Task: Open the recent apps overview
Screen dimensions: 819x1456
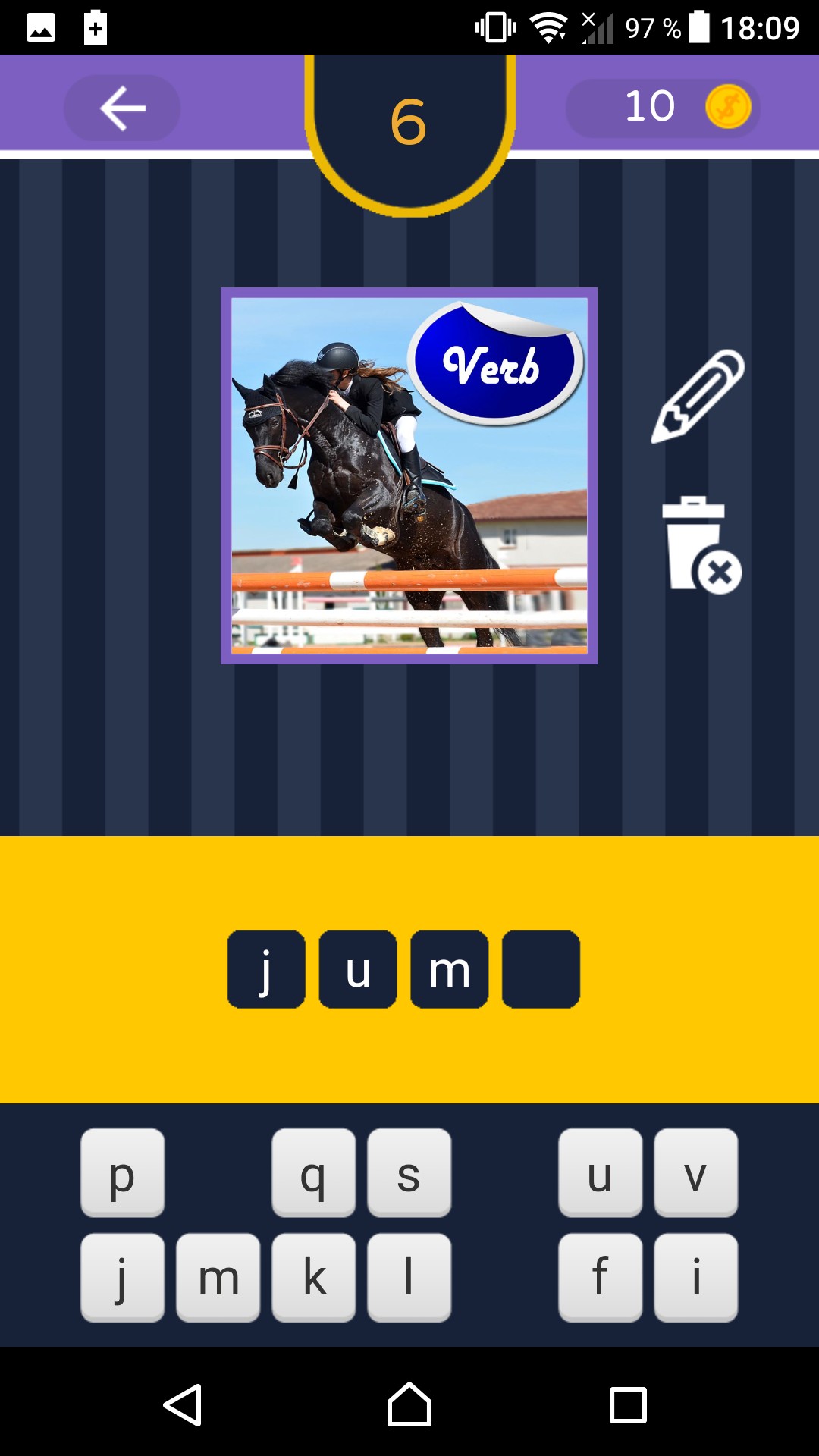Action: 628,1404
